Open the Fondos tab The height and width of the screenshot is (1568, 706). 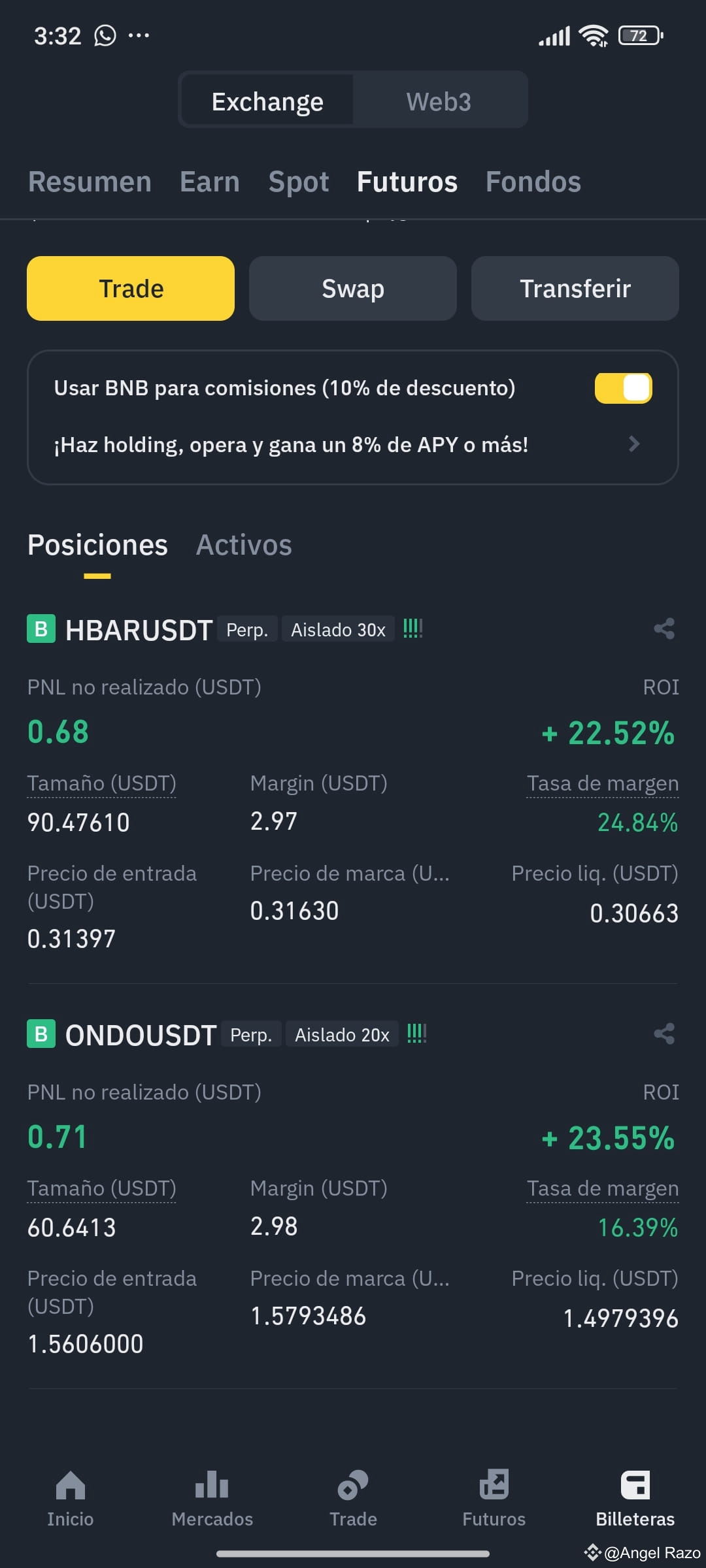point(533,182)
